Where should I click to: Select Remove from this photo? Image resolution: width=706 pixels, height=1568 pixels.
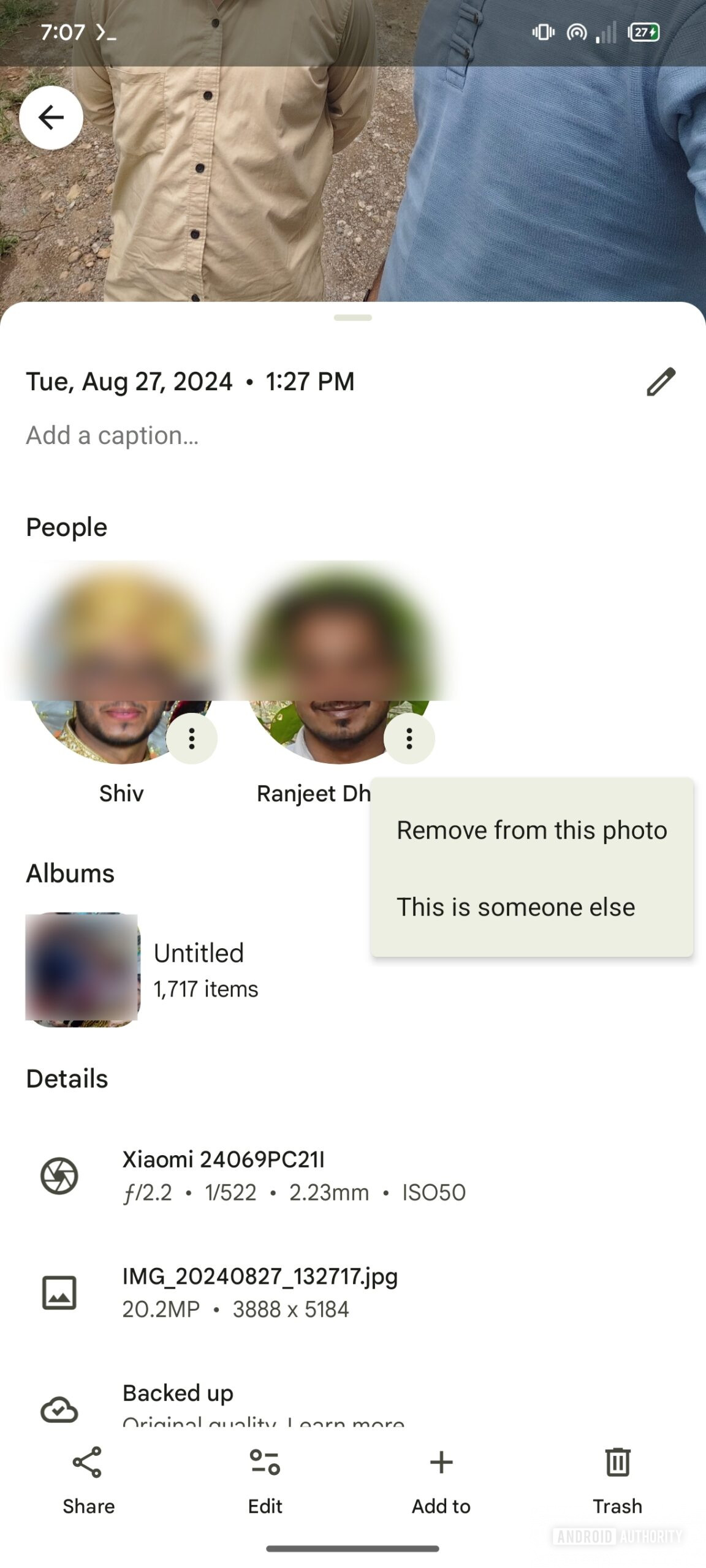(531, 830)
